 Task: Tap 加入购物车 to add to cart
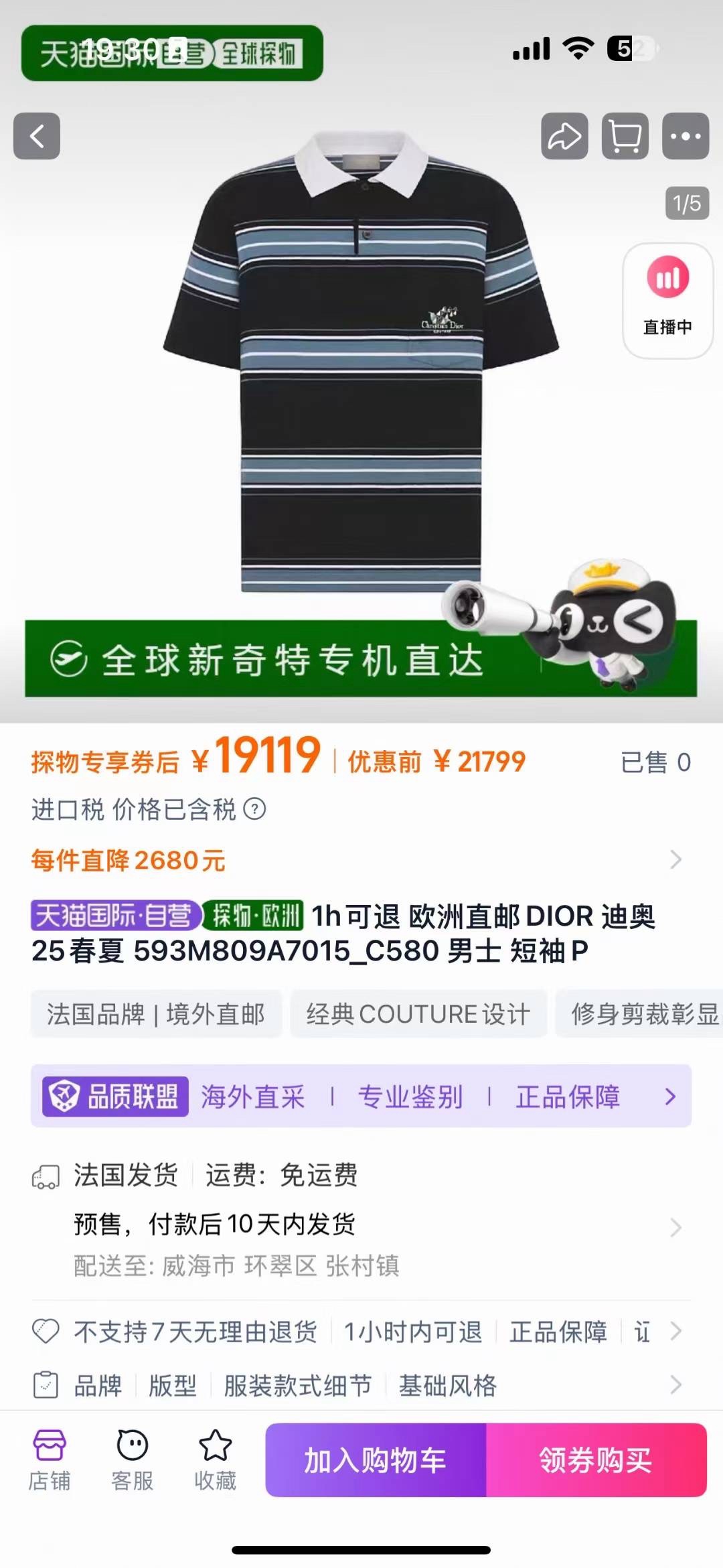376,1460
